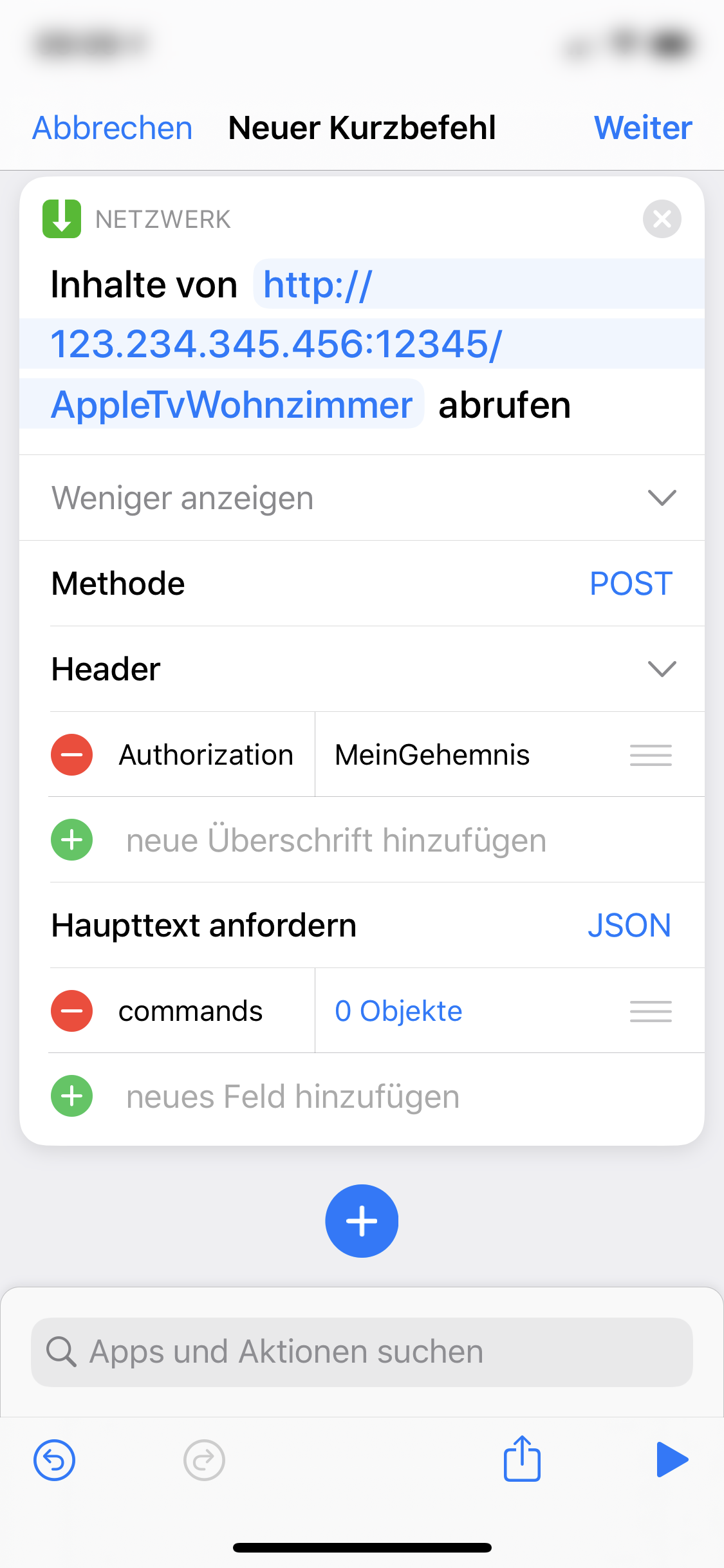
Task: Tap Abbrechen to cancel the shortcut
Action: tap(113, 127)
